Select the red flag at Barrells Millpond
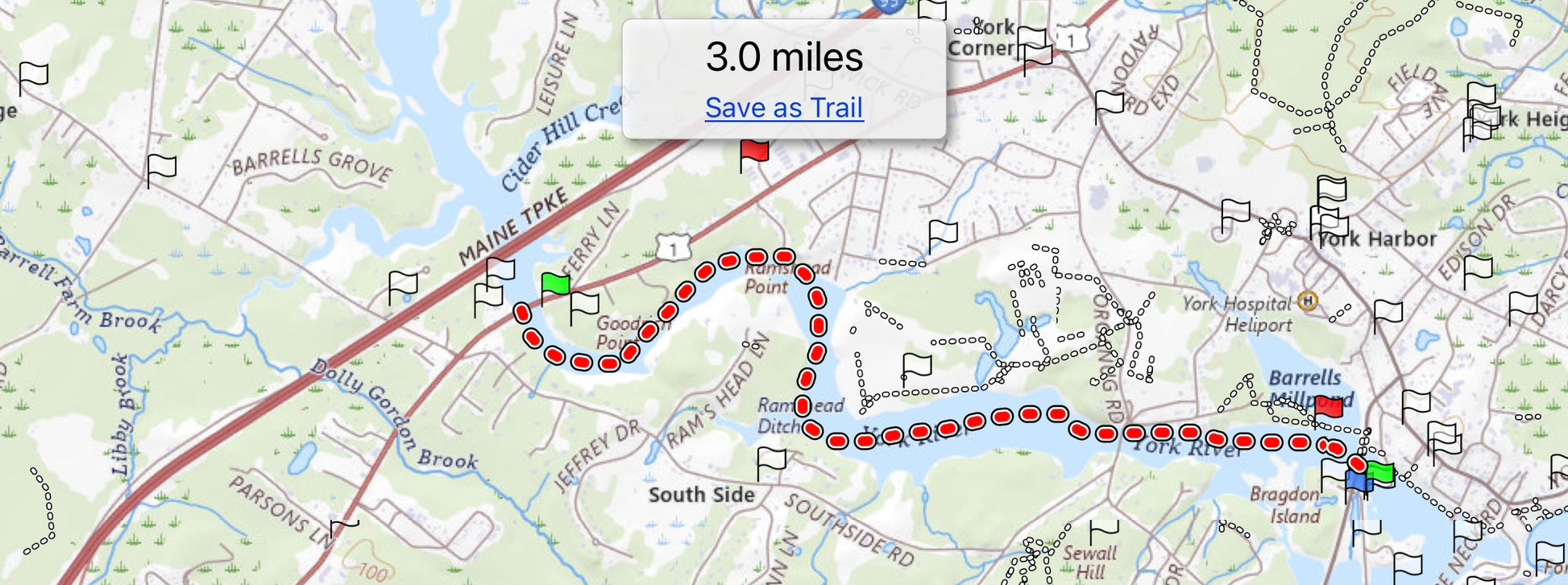1568x585 pixels. point(1328,408)
